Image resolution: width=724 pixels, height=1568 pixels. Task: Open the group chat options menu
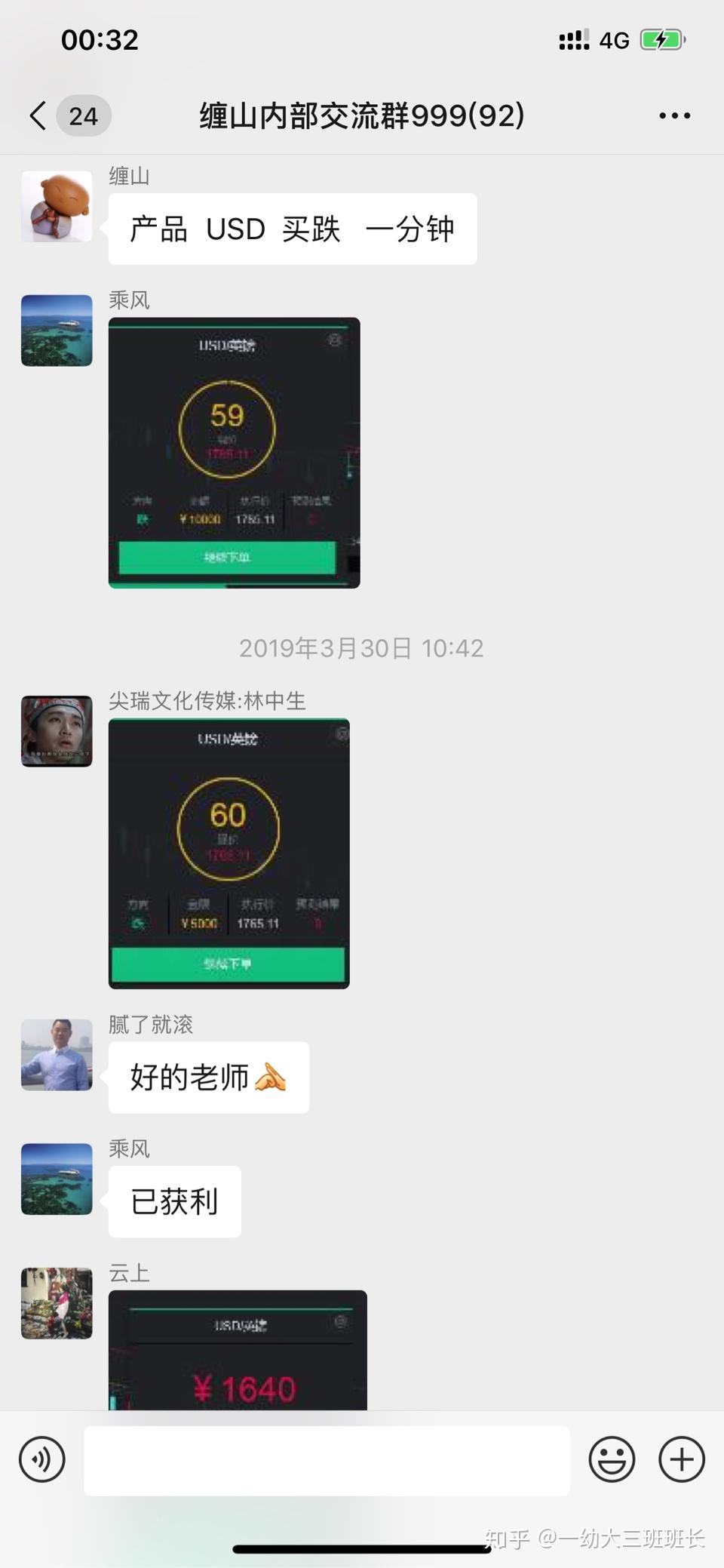673,115
